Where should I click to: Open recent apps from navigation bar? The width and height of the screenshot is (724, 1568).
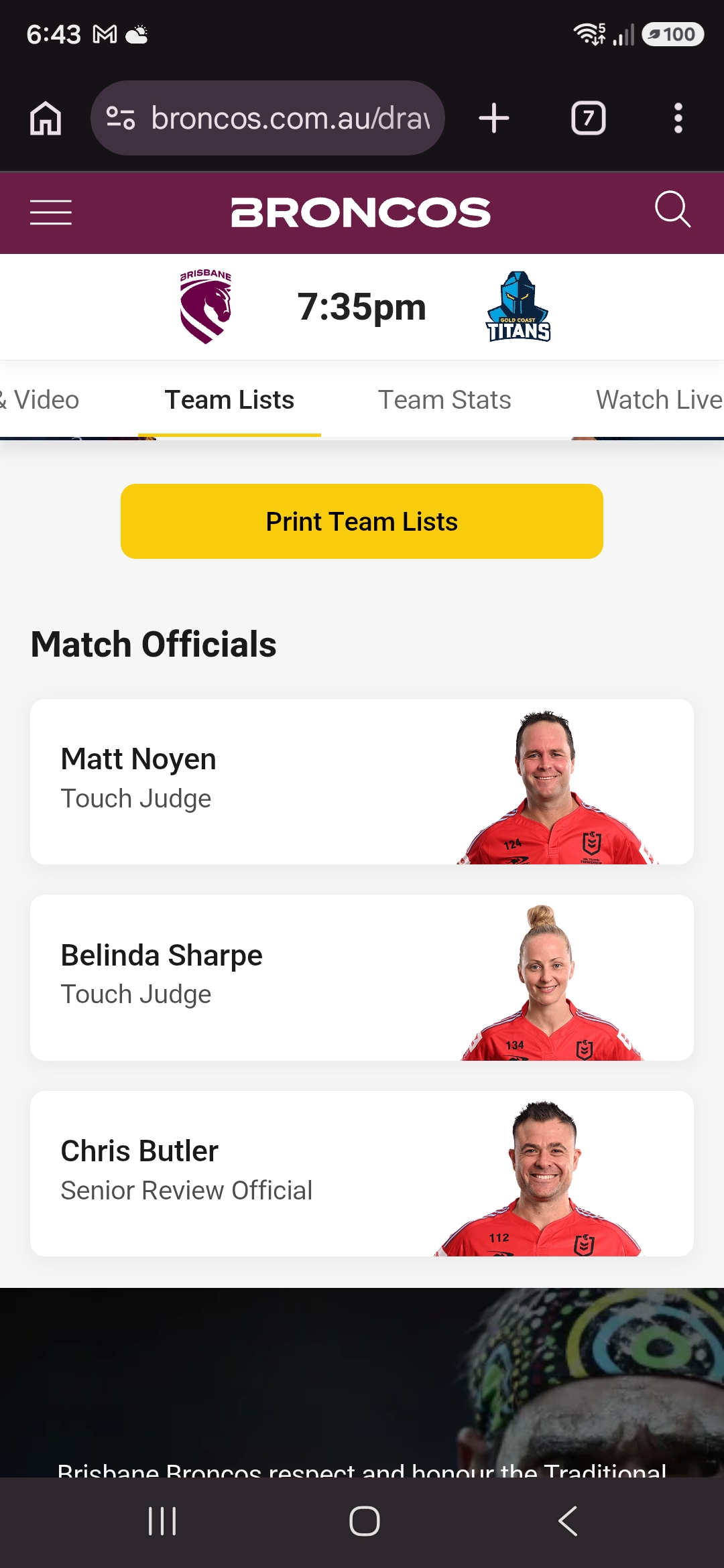162,1521
